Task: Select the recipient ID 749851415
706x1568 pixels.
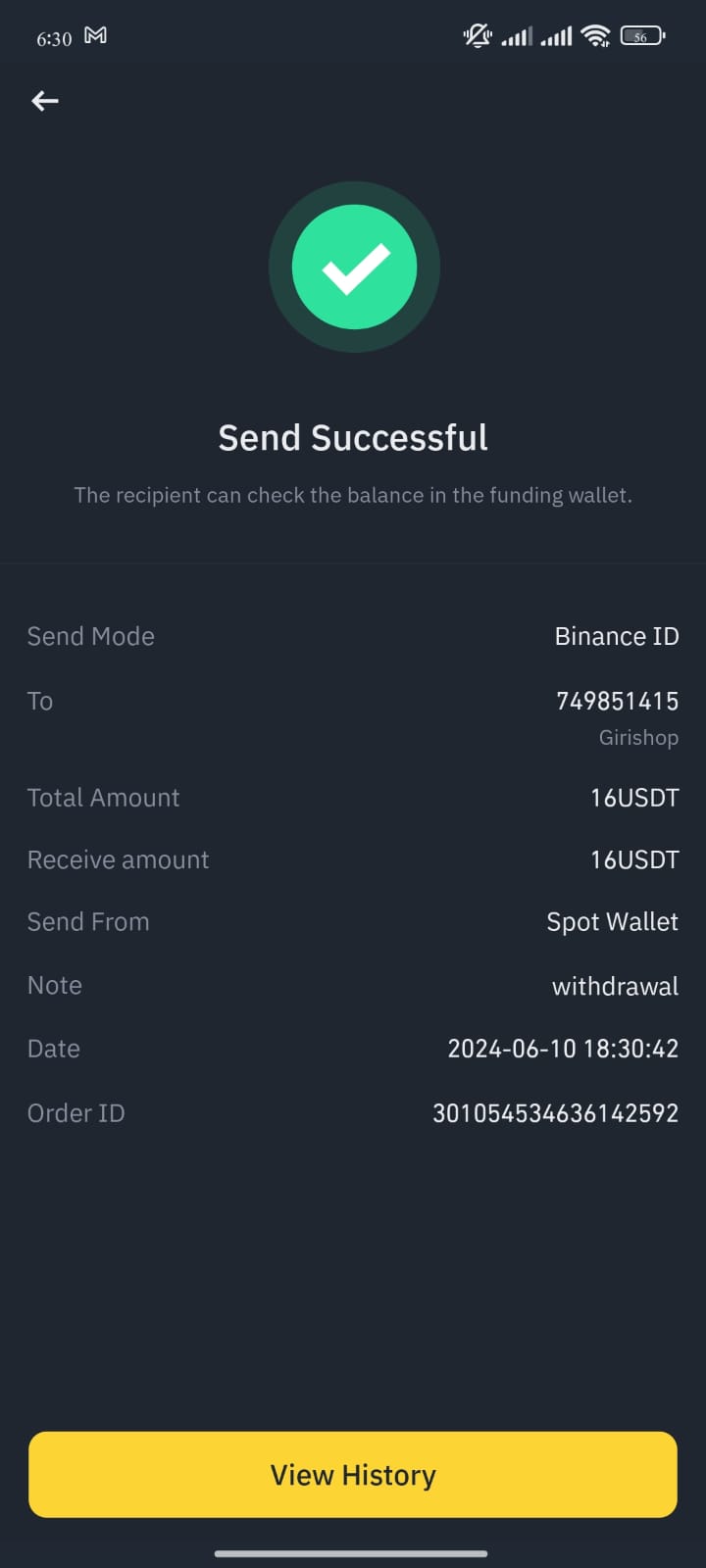Action: (x=616, y=700)
